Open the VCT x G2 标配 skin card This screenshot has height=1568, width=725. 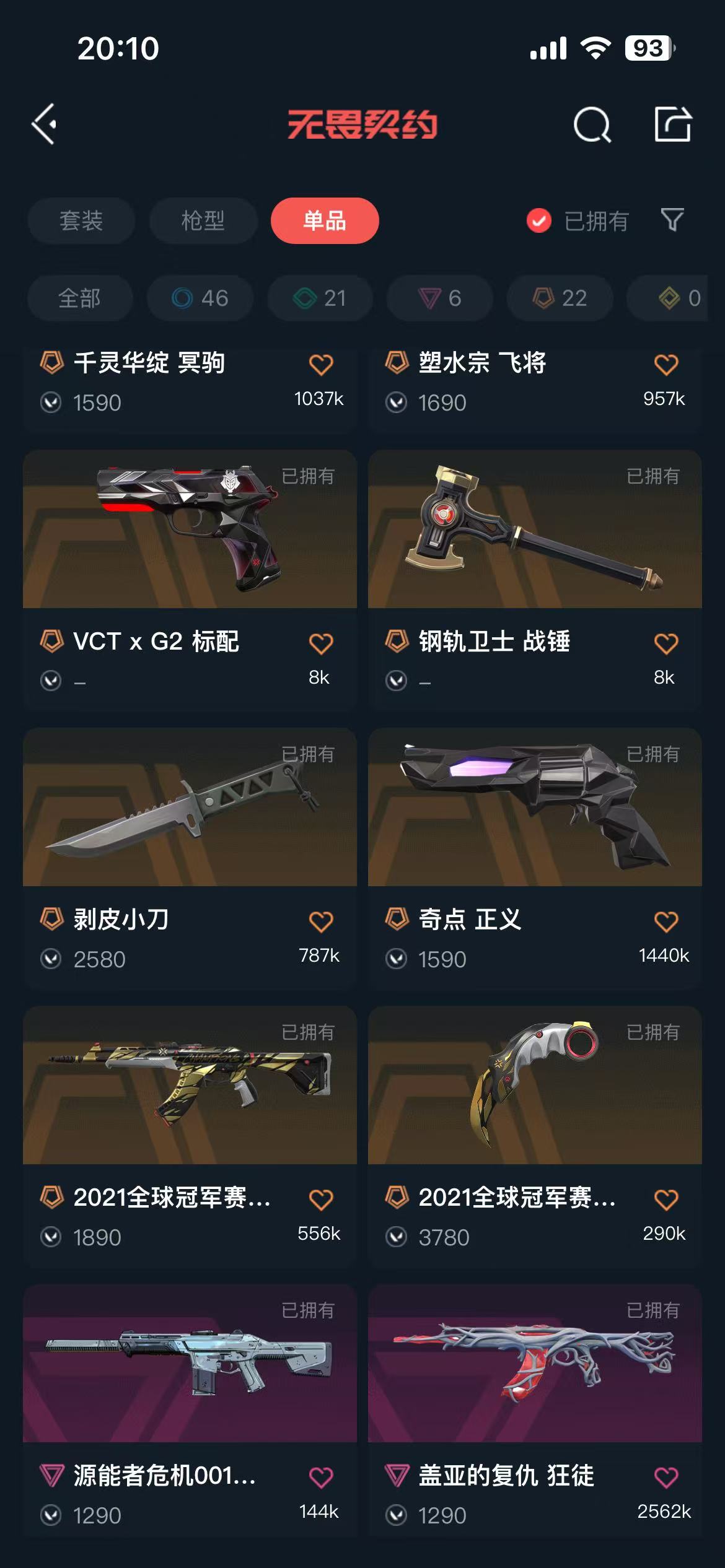(190, 579)
